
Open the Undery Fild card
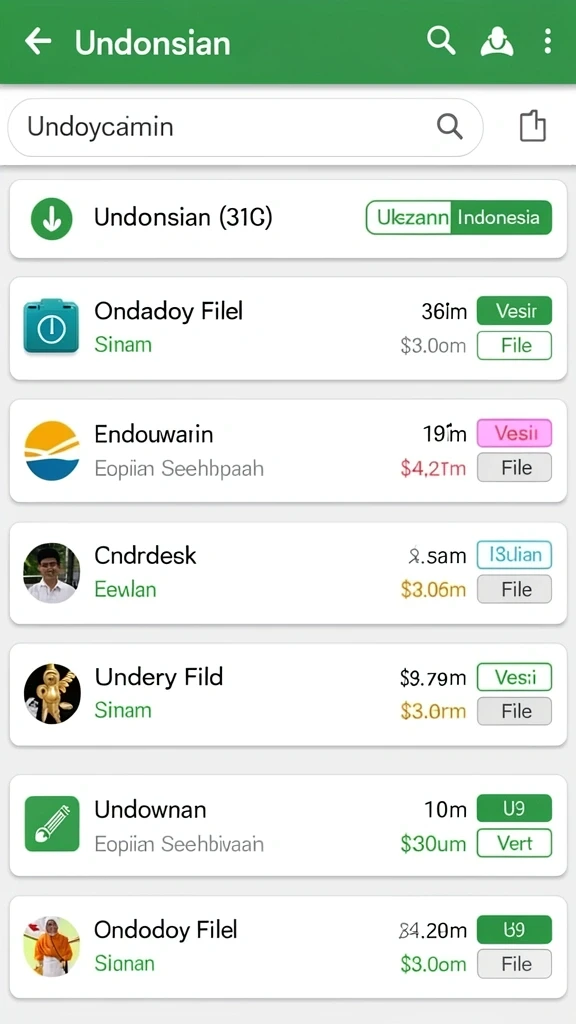point(288,695)
